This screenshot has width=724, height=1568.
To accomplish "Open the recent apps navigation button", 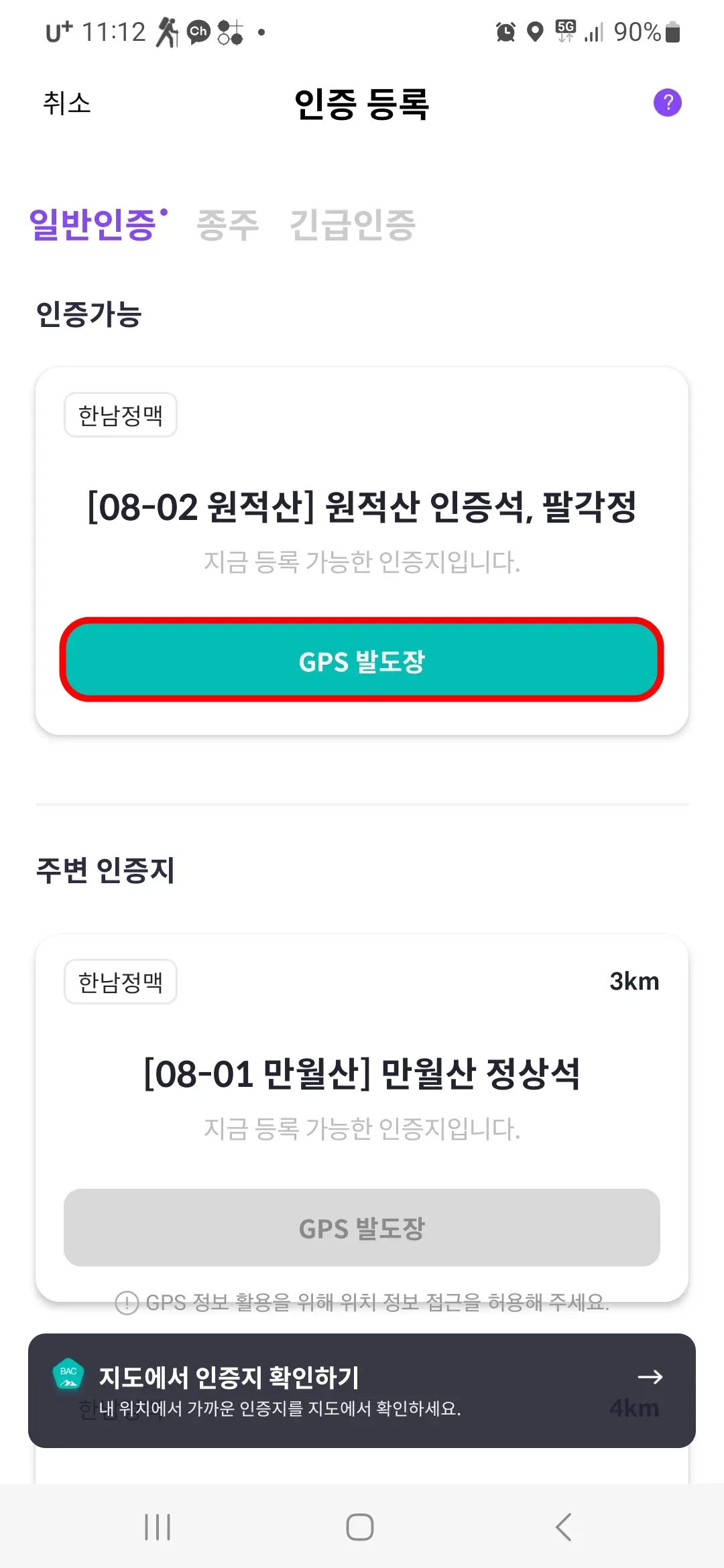I will coord(157,1528).
